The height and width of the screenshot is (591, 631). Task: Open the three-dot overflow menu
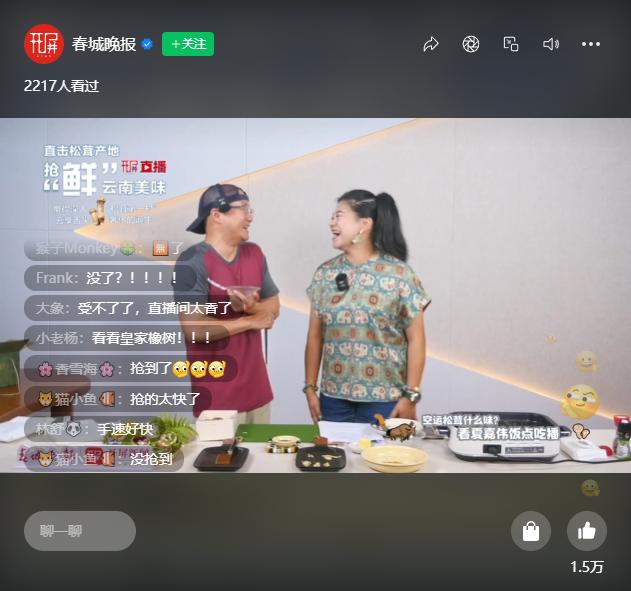click(591, 44)
